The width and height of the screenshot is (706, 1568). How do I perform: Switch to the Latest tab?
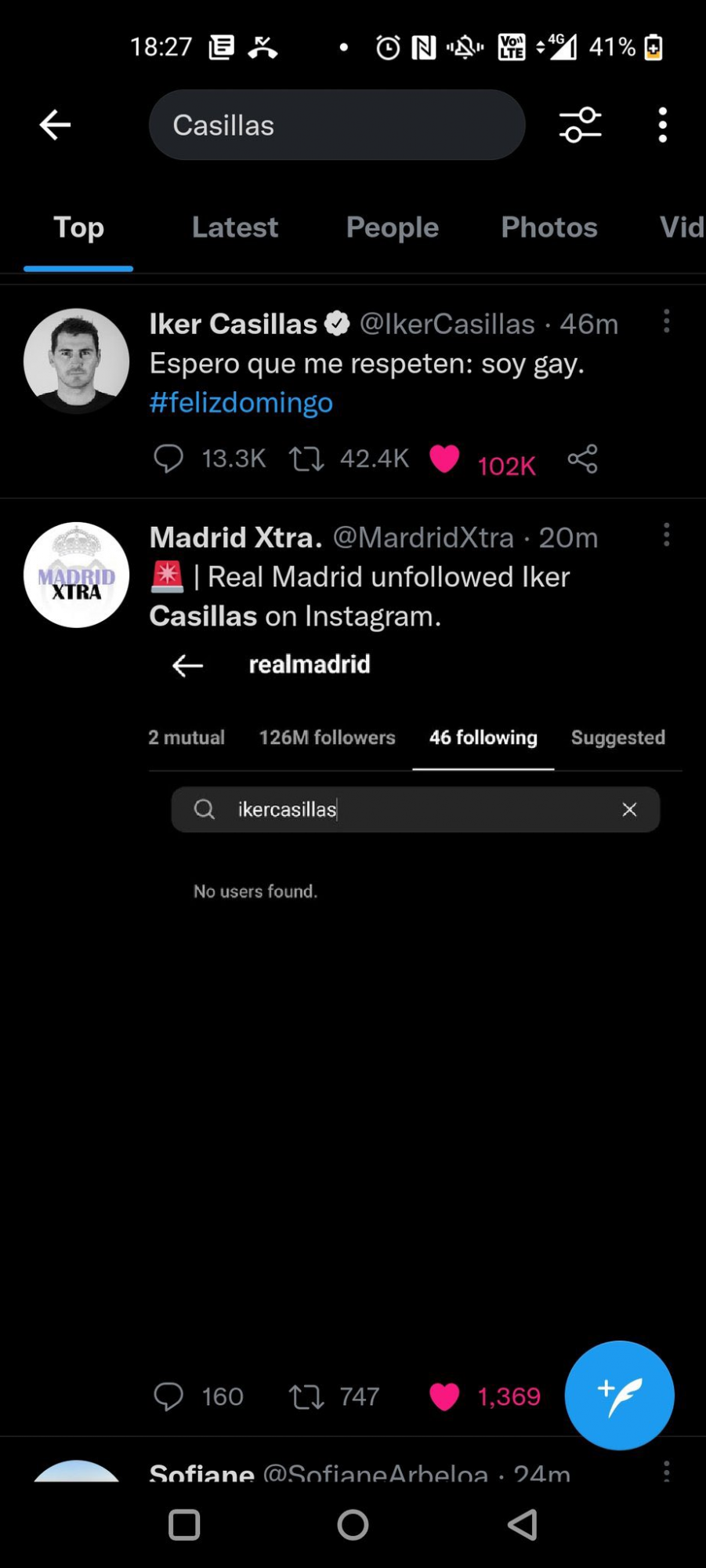[x=235, y=227]
